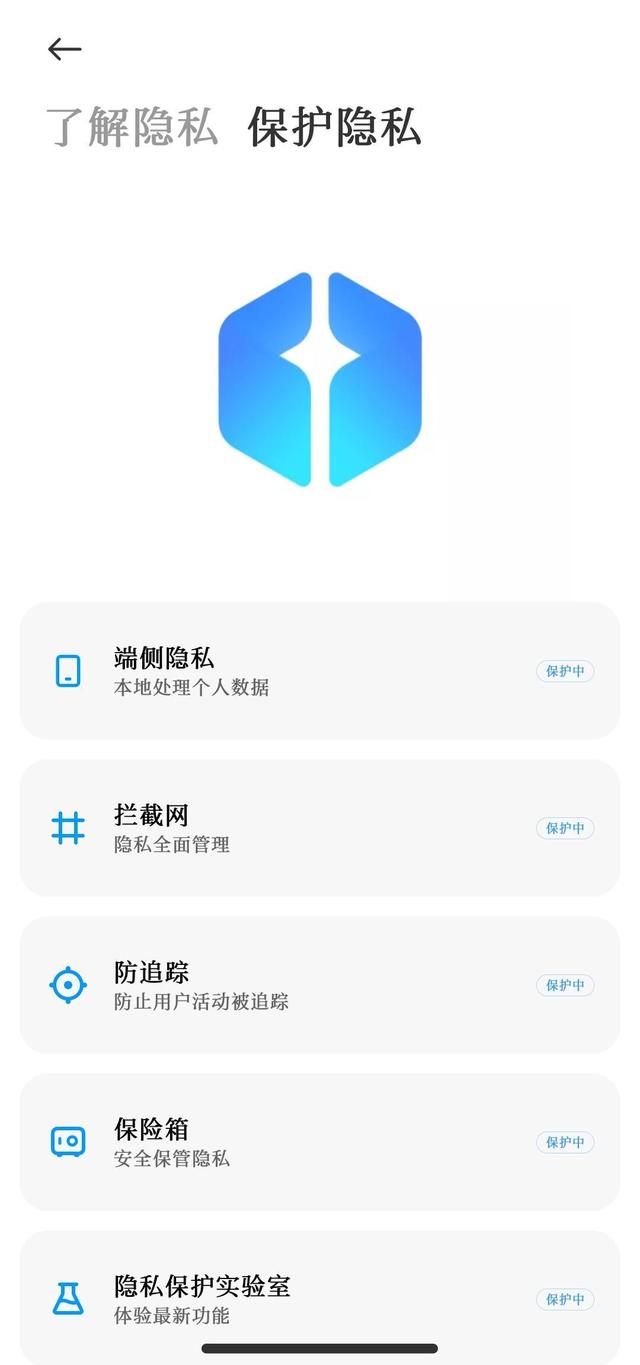This screenshot has width=640, height=1365.
Task: Open 端侧隐私 local data processing
Action: (x=320, y=671)
